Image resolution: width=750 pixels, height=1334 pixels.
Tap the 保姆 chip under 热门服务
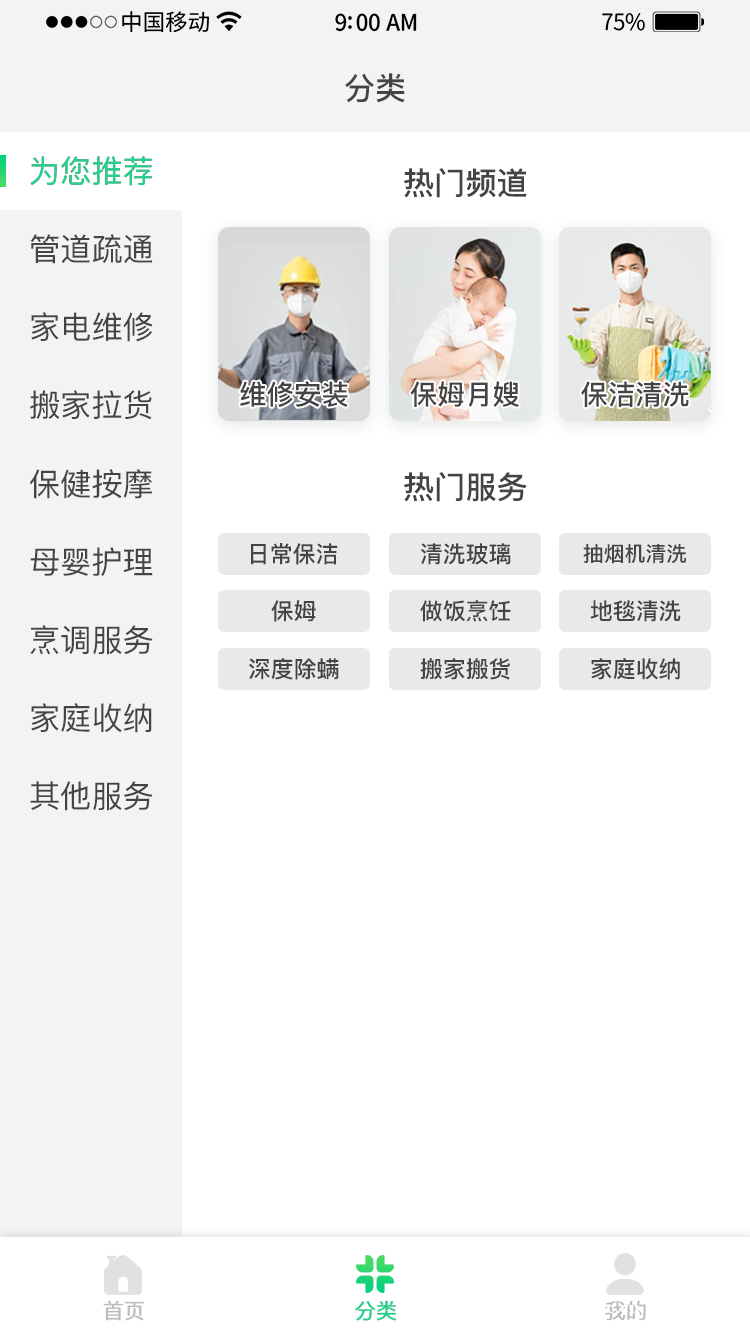[294, 611]
